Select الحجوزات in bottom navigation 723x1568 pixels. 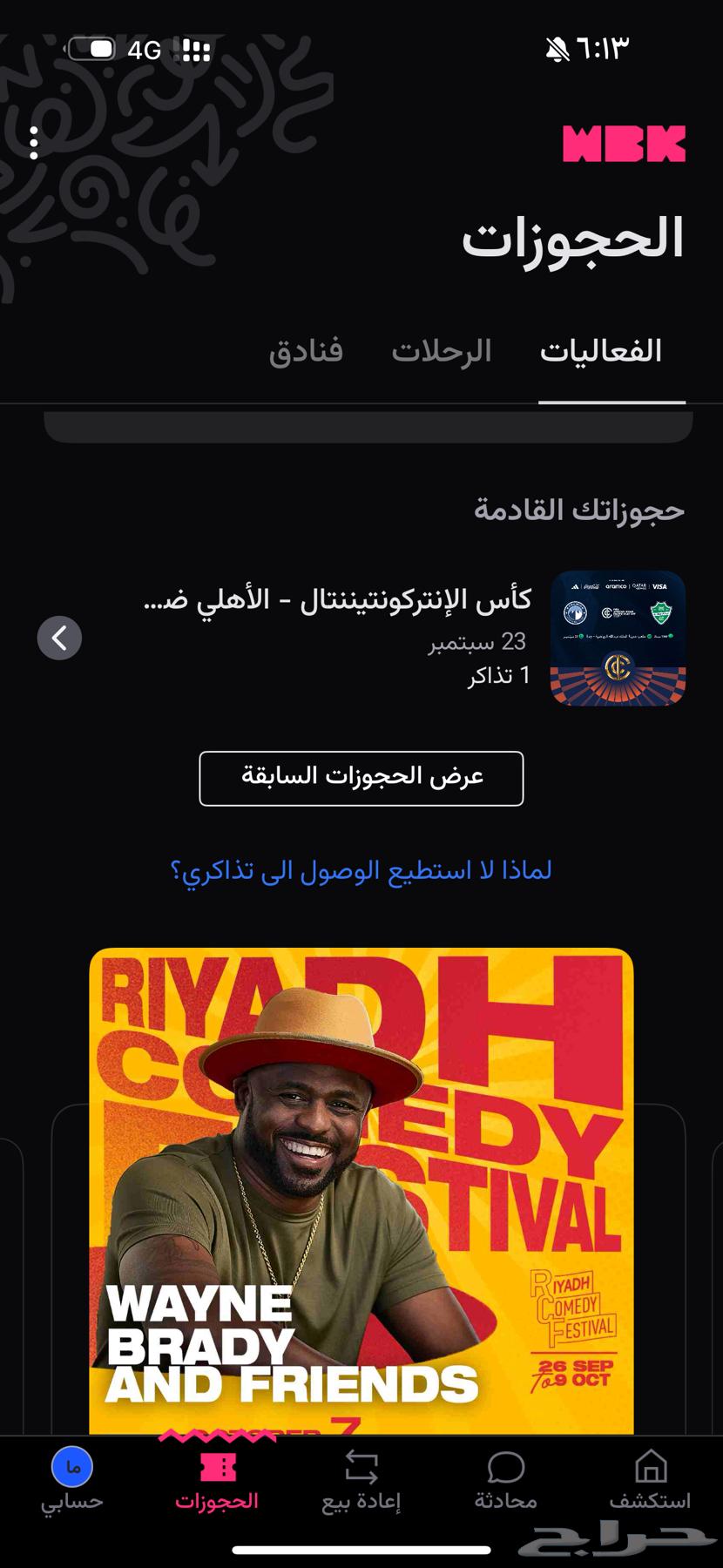coord(217,1481)
